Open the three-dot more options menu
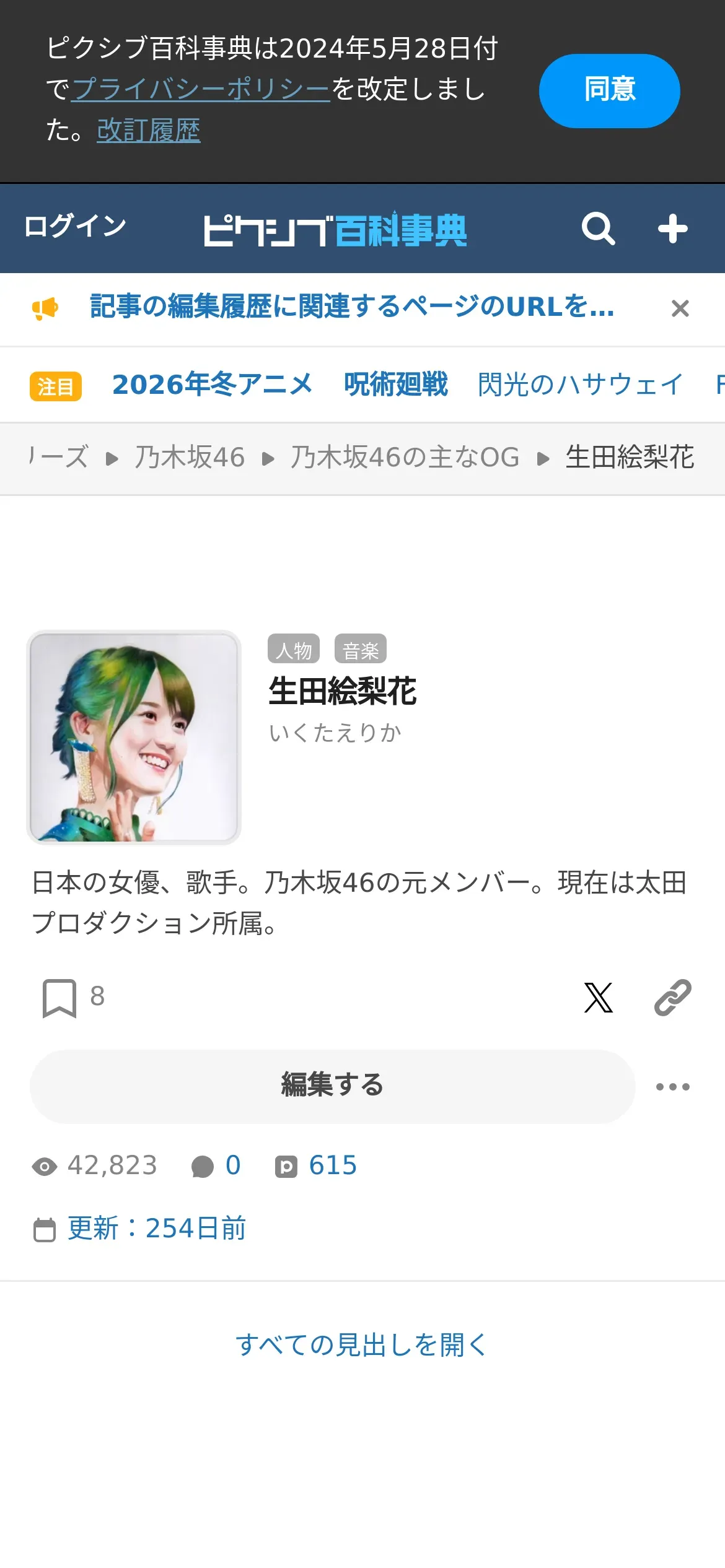725x1568 pixels. pos(672,1087)
